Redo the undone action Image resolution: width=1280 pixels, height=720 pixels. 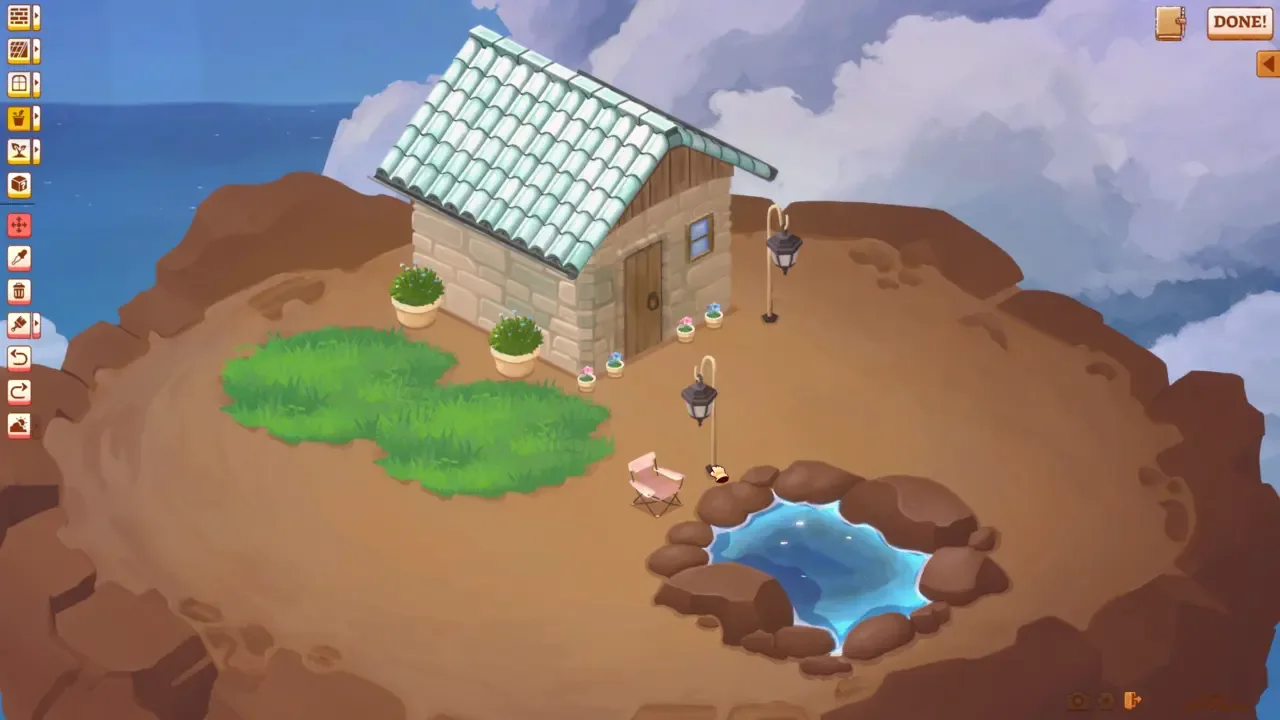[19, 391]
